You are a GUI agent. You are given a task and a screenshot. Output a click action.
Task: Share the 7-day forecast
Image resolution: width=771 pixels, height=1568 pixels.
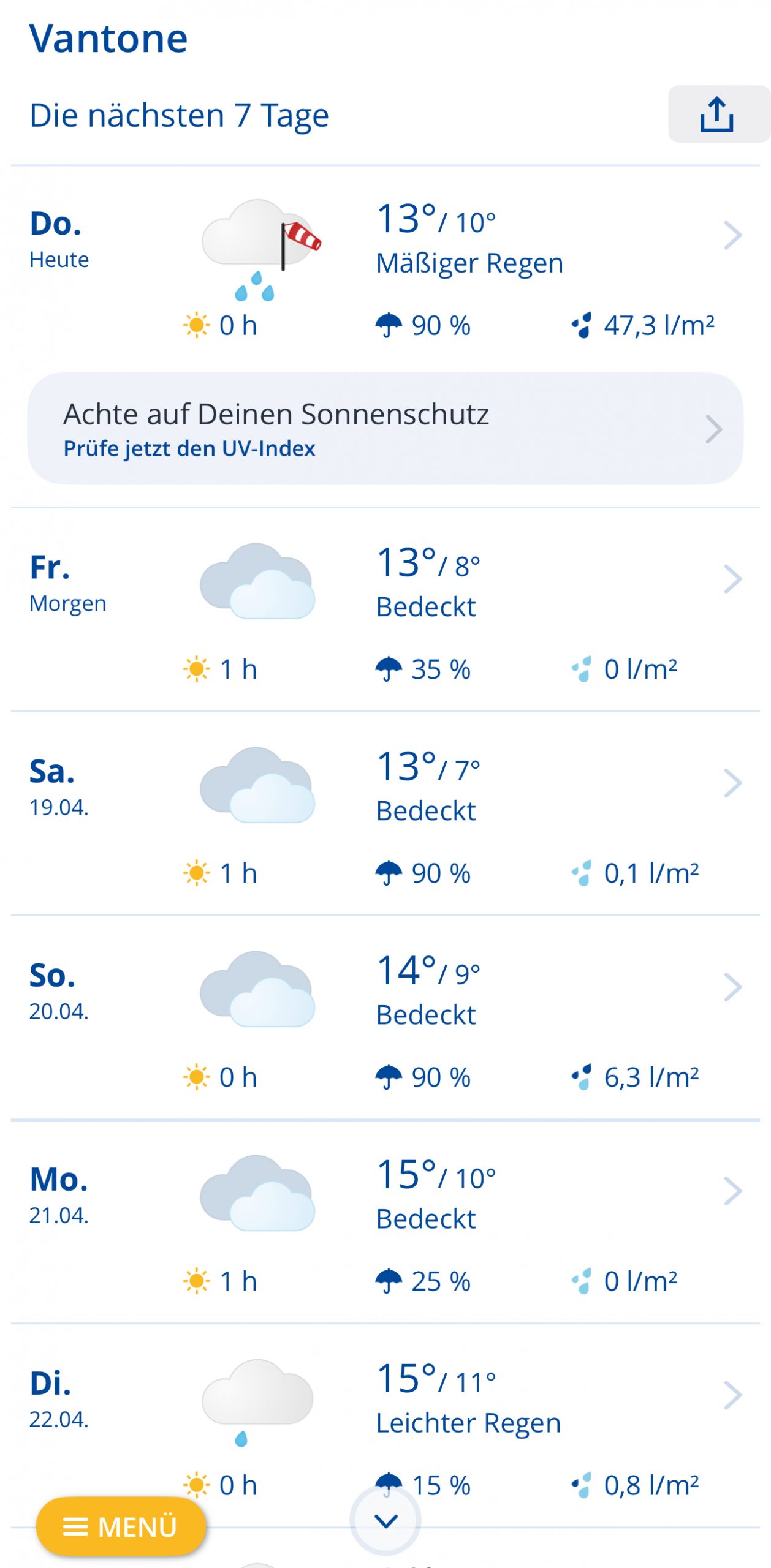tap(717, 115)
